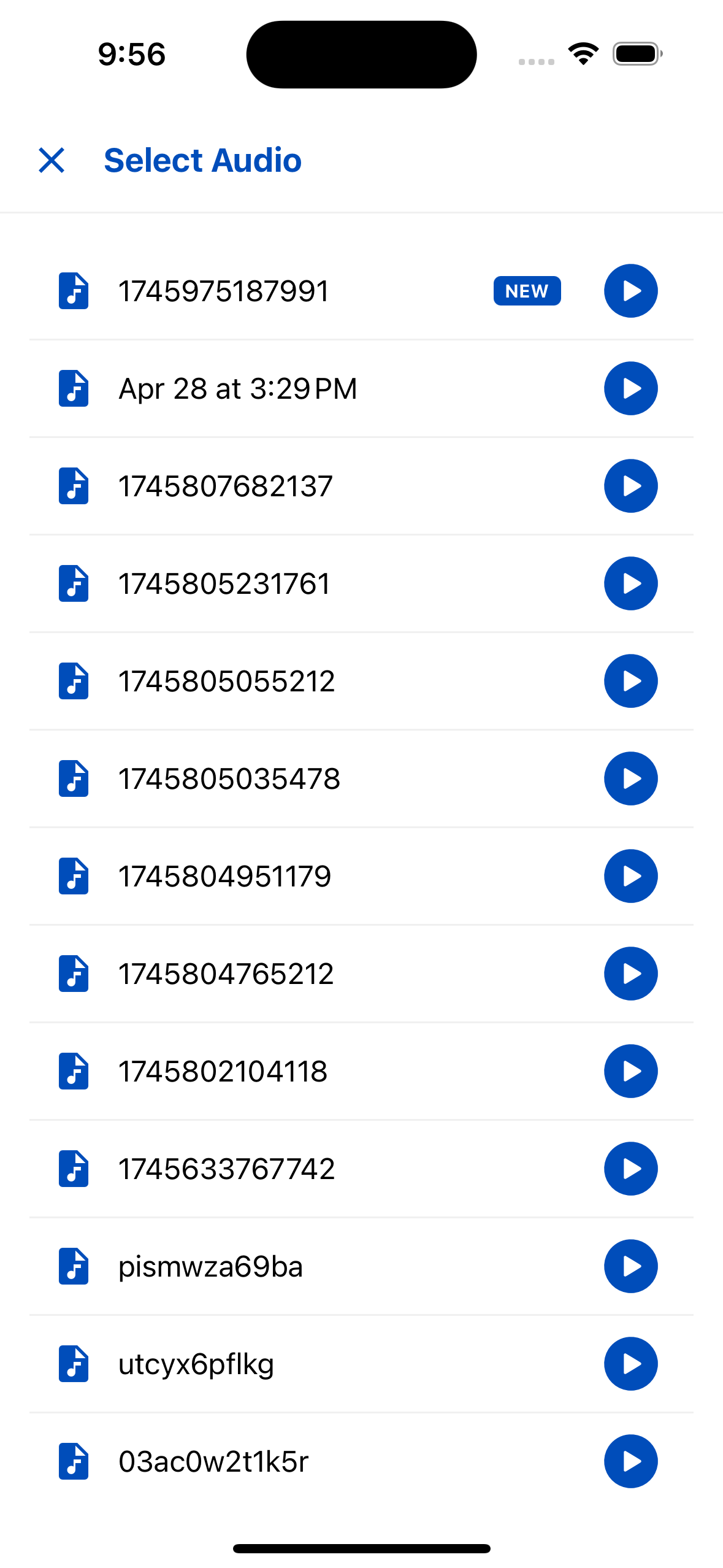The height and width of the screenshot is (1568, 723).
Task: Play the newest audio 1745975187991
Action: [630, 291]
